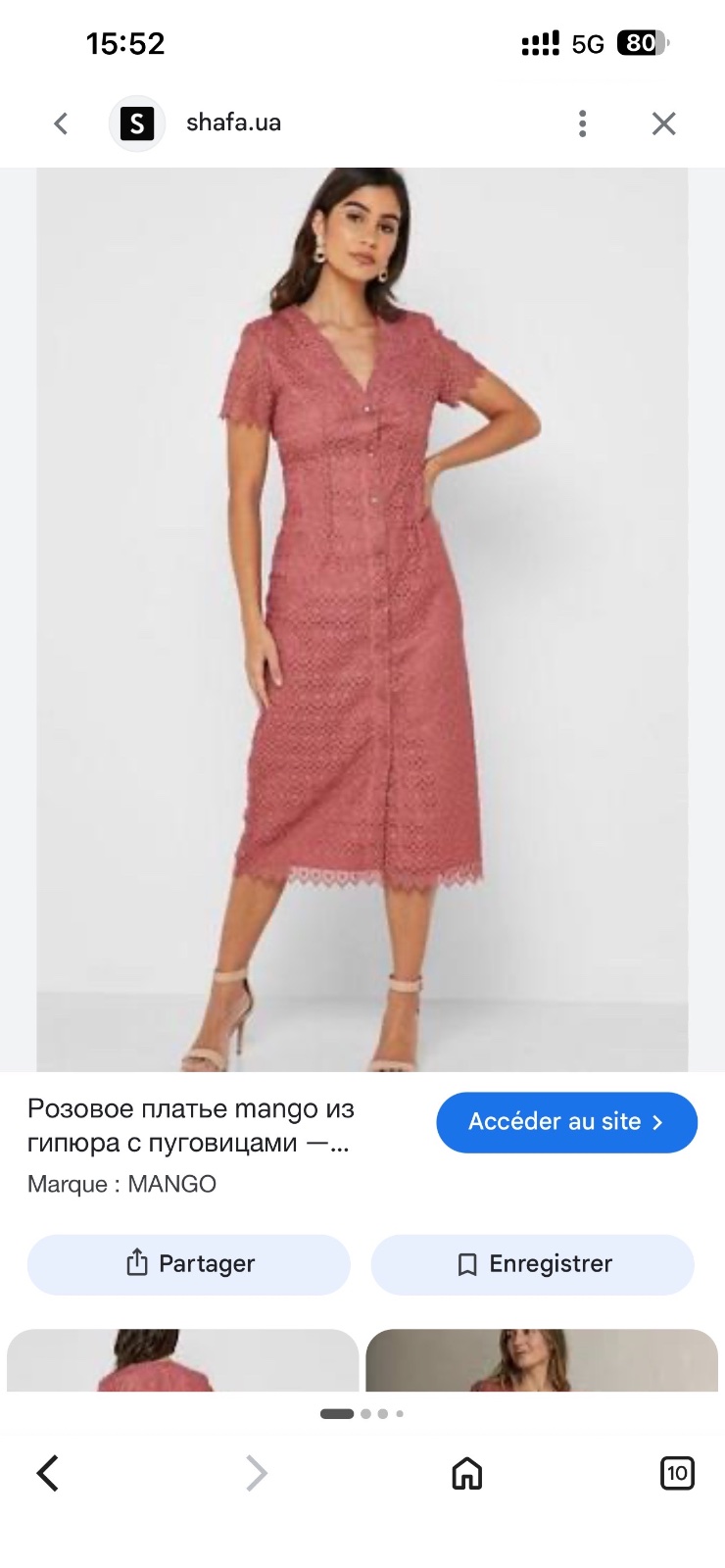Viewport: 725px width, 1568px height.
Task: Open the related image showing the dress back
Action: [x=183, y=1360]
